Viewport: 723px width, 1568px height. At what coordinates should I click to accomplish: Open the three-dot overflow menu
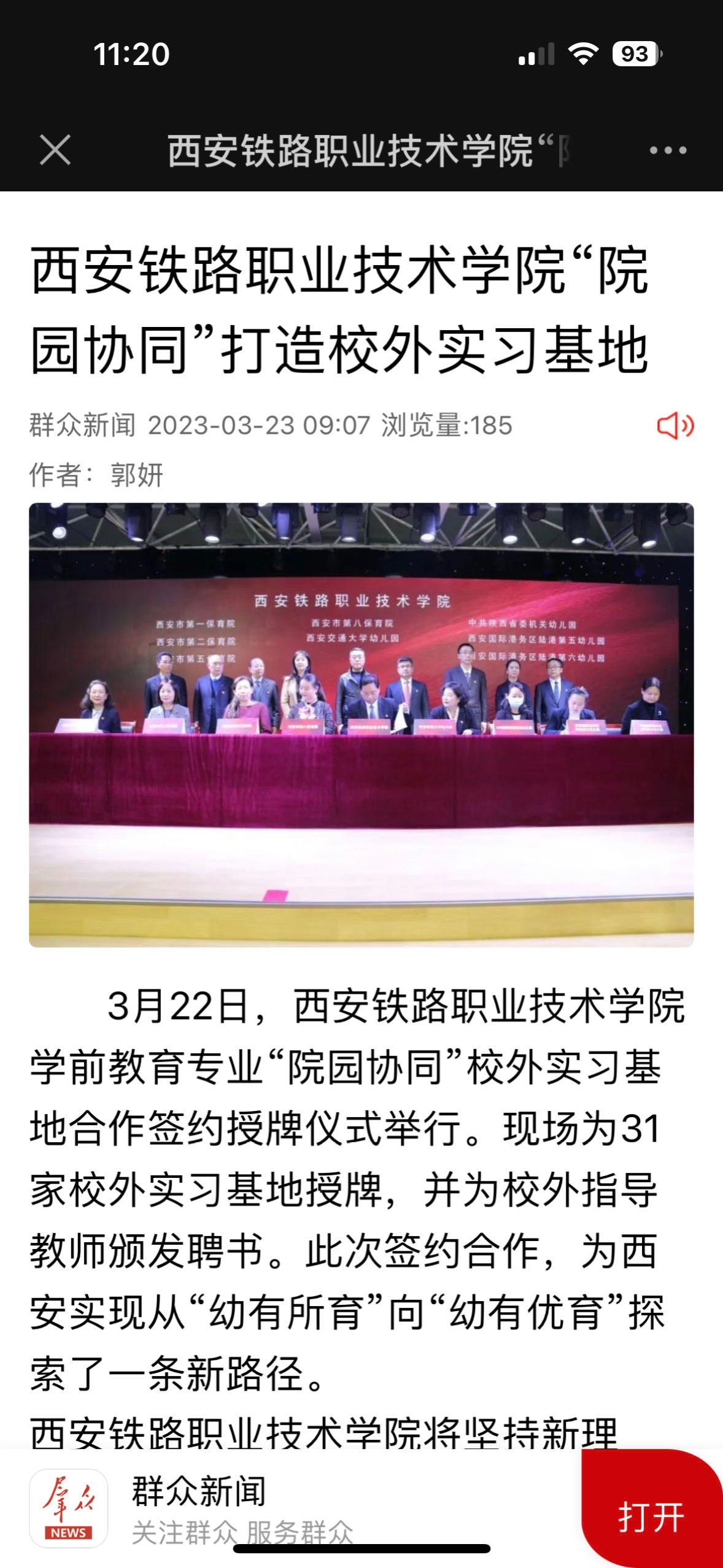click(668, 150)
